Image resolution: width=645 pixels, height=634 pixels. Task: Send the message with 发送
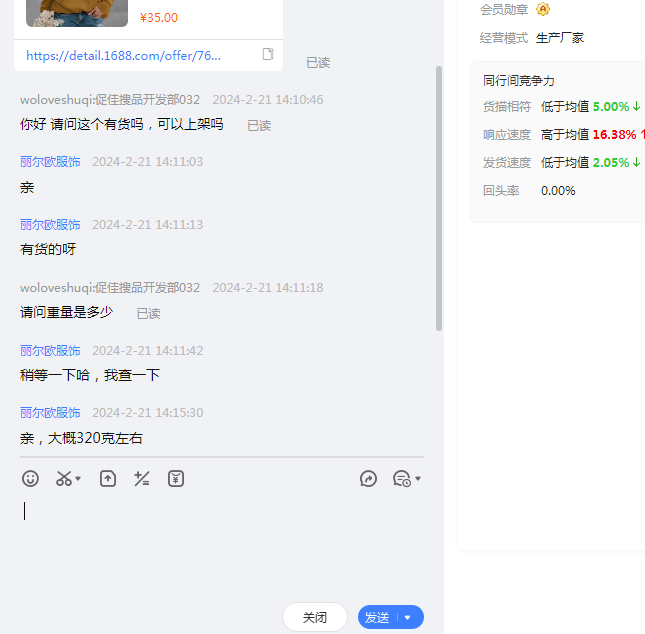pyautogui.click(x=378, y=617)
